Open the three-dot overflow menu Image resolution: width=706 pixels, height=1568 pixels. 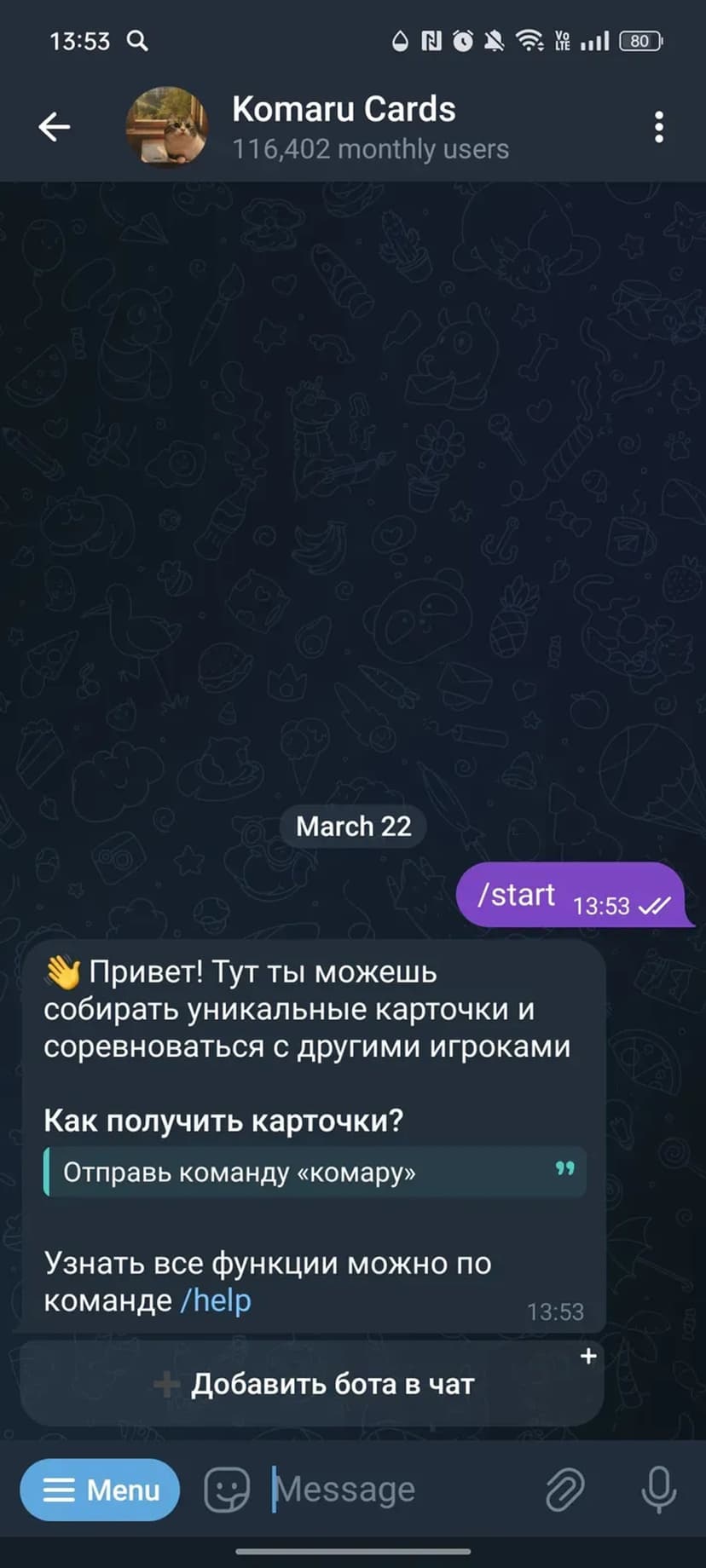point(658,127)
